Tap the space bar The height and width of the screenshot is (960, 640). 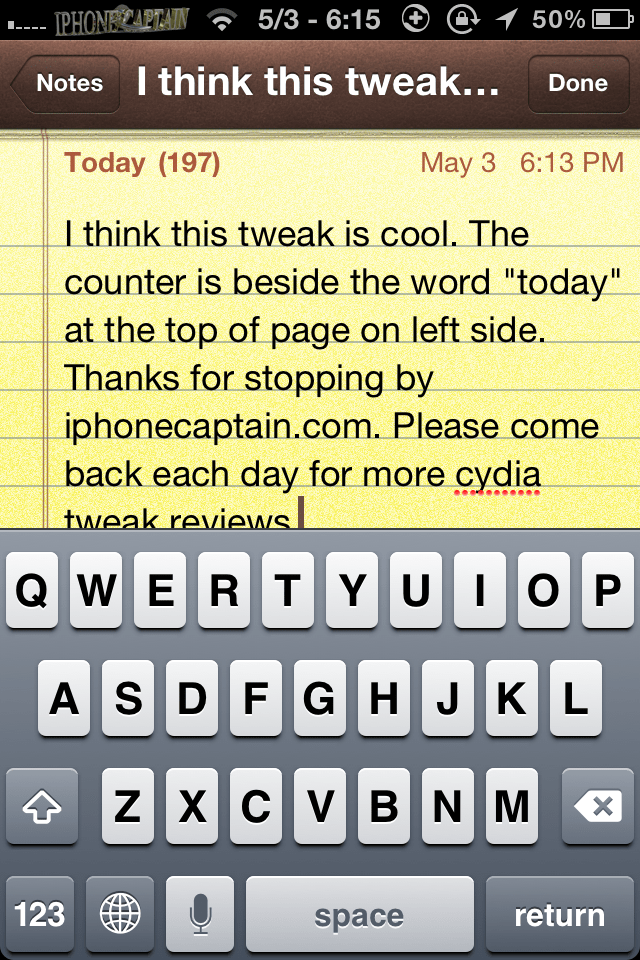tap(360, 915)
